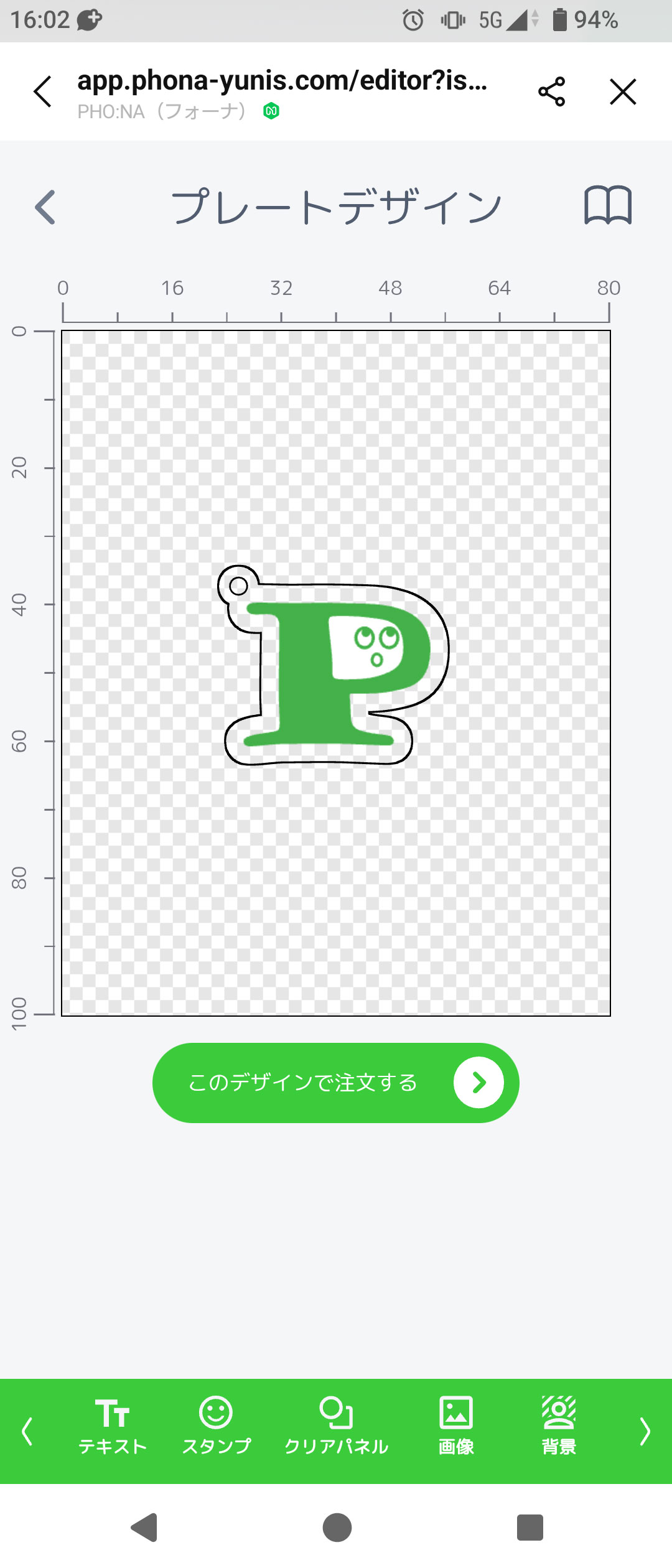Order with このデザインで注文する button
Viewport: 672px width, 1568px height.
click(x=336, y=1083)
